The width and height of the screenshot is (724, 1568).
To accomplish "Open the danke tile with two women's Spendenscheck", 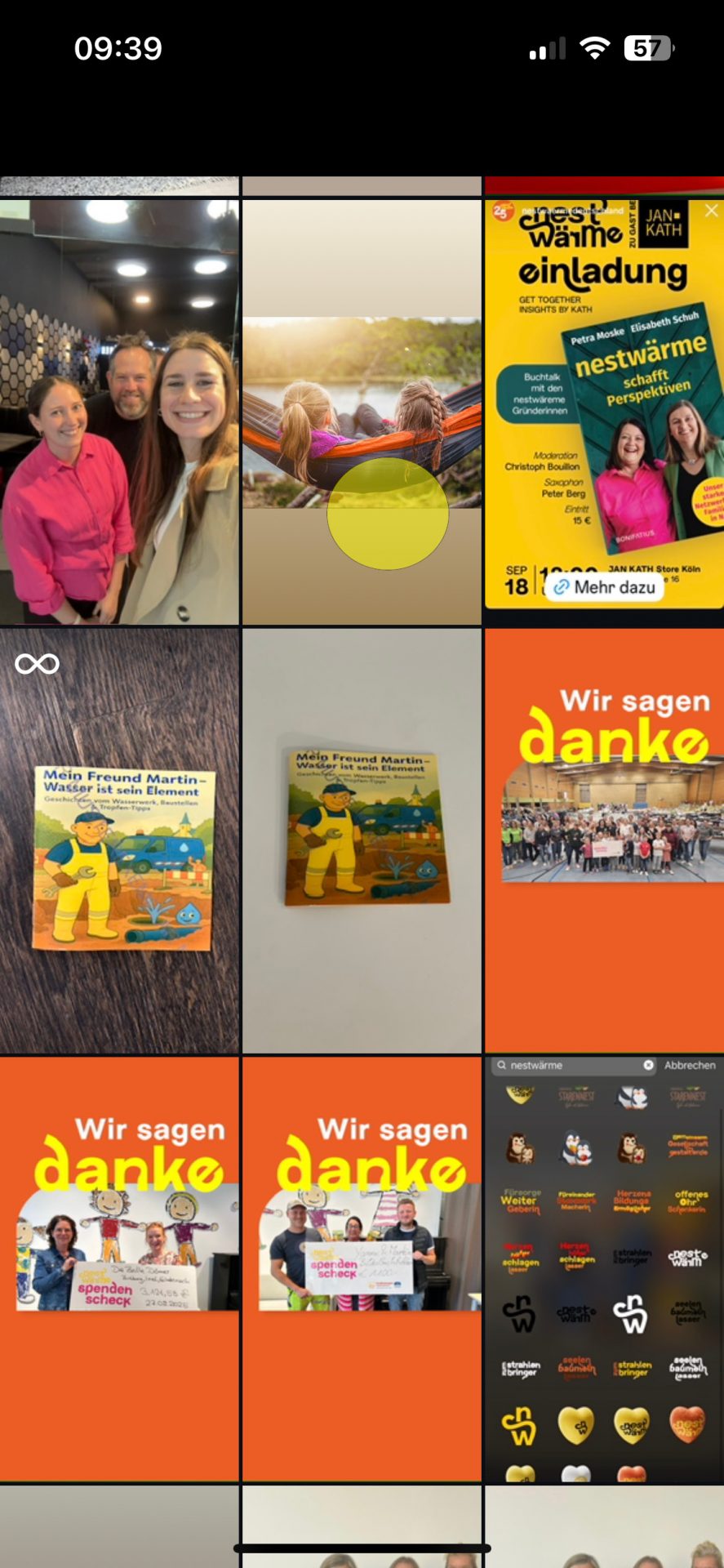I will click(119, 1268).
